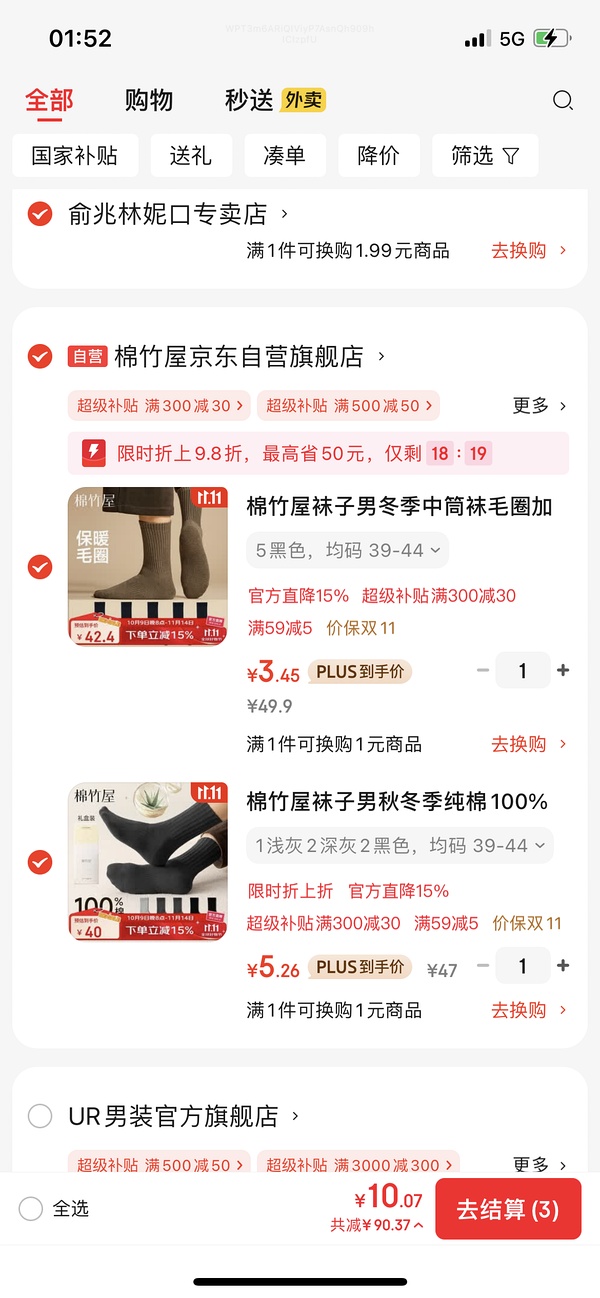This screenshot has height=1298, width=600.
Task: Open the 筛选 filter options
Action: (485, 156)
